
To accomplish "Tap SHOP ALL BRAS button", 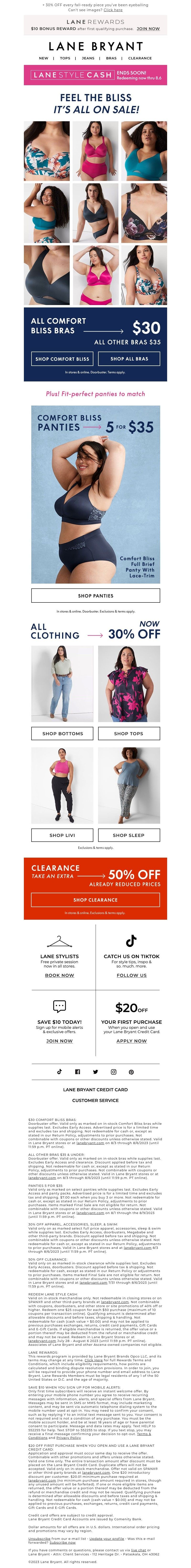I will click(x=129, y=359).
